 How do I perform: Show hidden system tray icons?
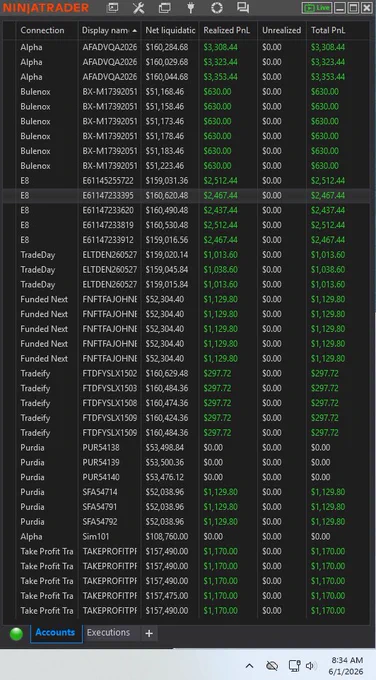coord(249,666)
